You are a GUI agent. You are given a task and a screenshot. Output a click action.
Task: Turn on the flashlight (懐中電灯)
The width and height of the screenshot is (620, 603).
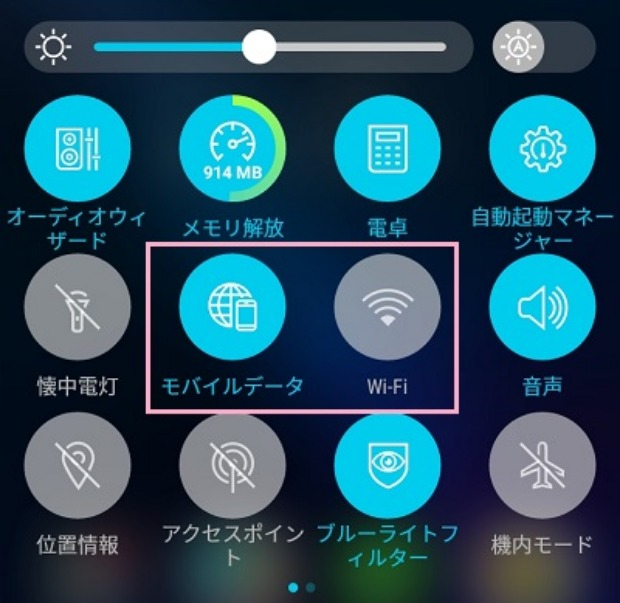tap(77, 306)
